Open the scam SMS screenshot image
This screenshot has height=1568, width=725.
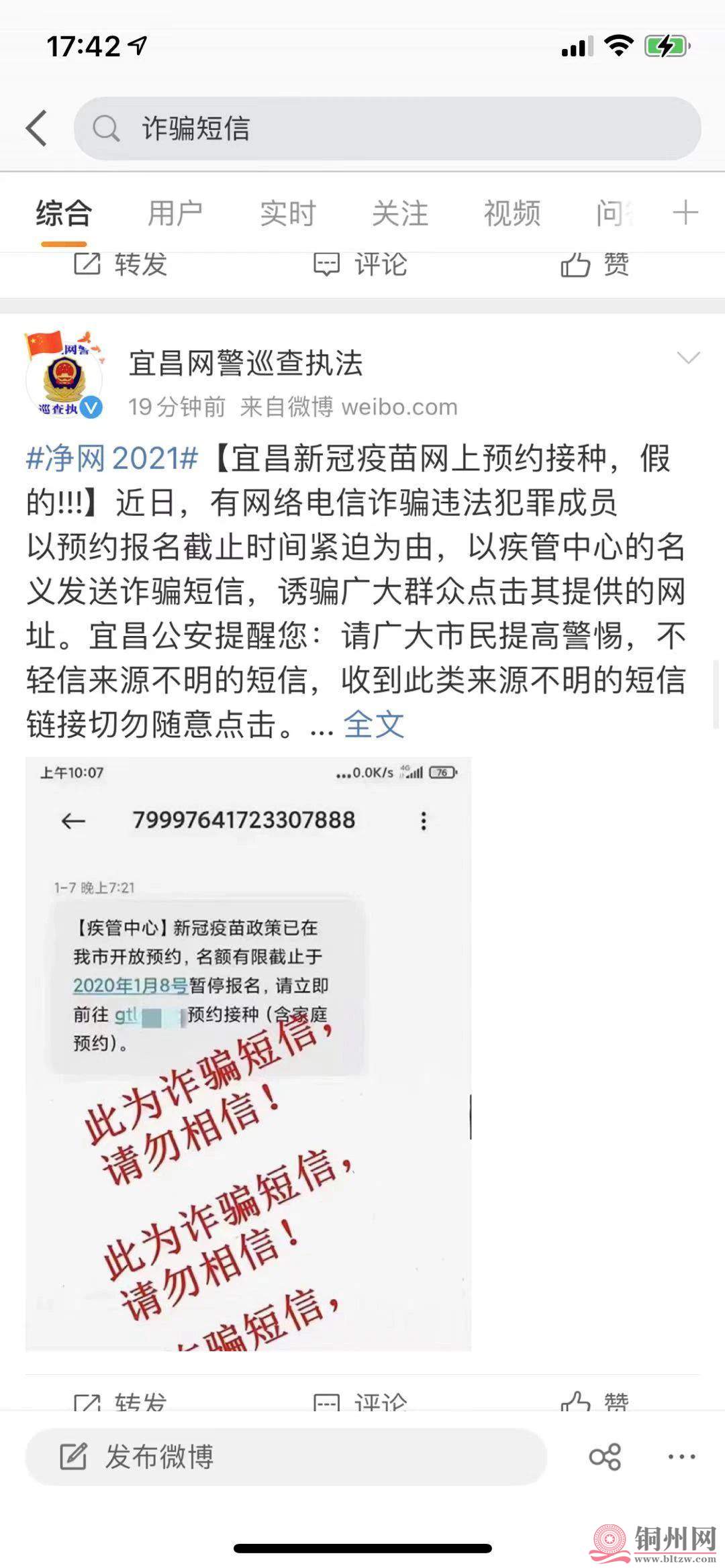coord(248,1053)
